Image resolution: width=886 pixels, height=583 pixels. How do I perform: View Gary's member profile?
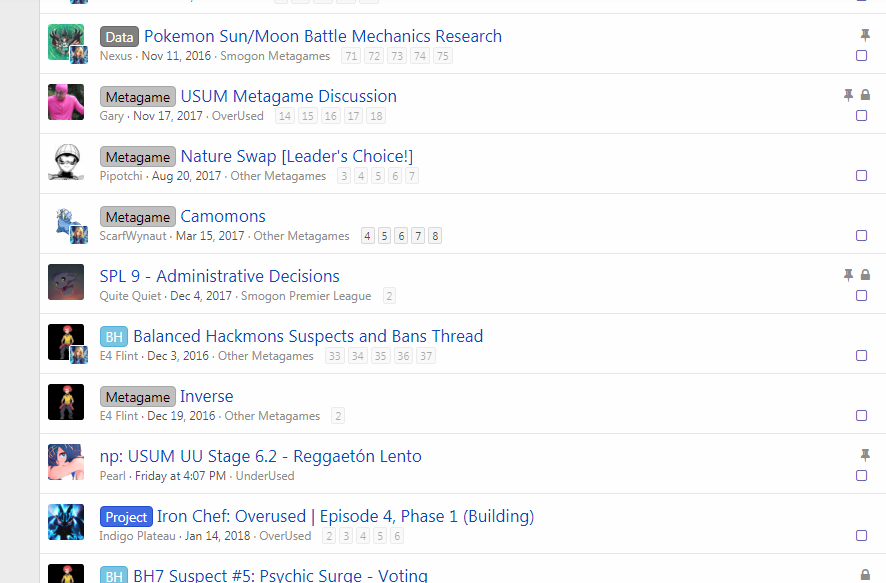coord(112,116)
